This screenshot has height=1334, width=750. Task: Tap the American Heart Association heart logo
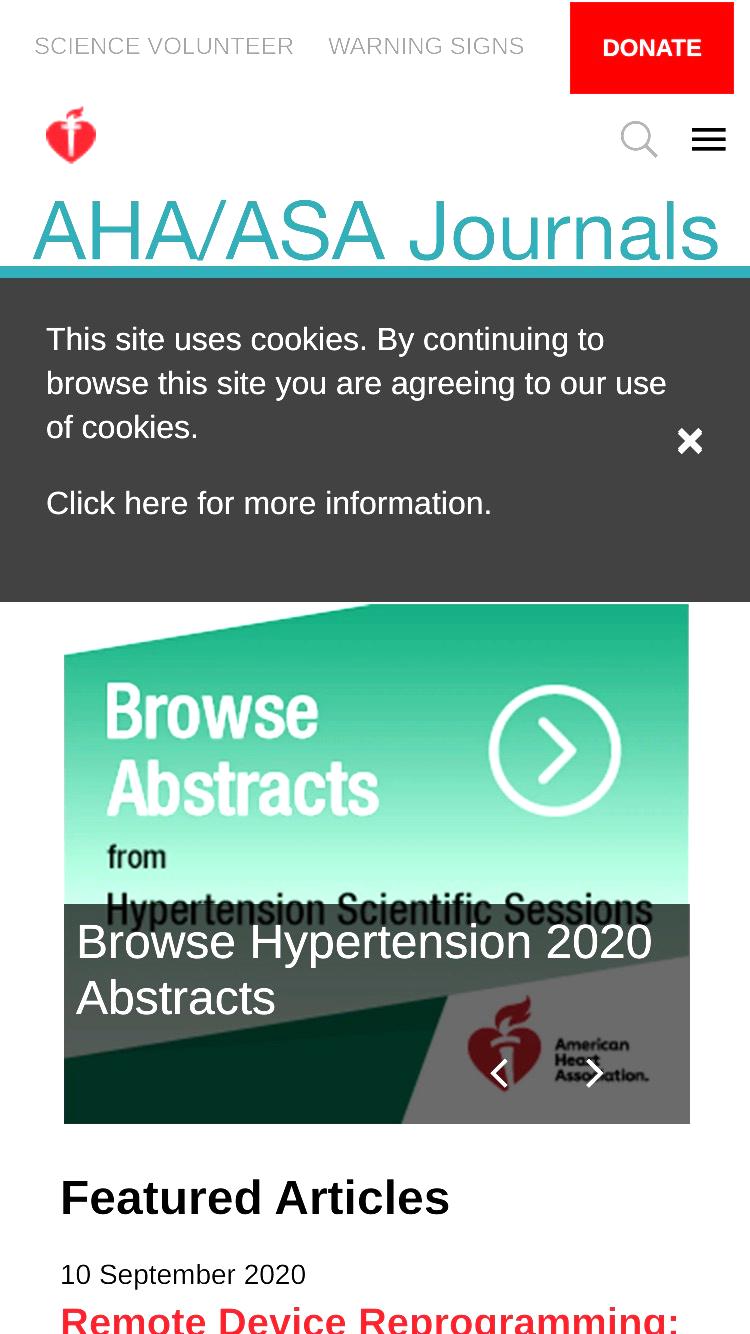coord(71,135)
